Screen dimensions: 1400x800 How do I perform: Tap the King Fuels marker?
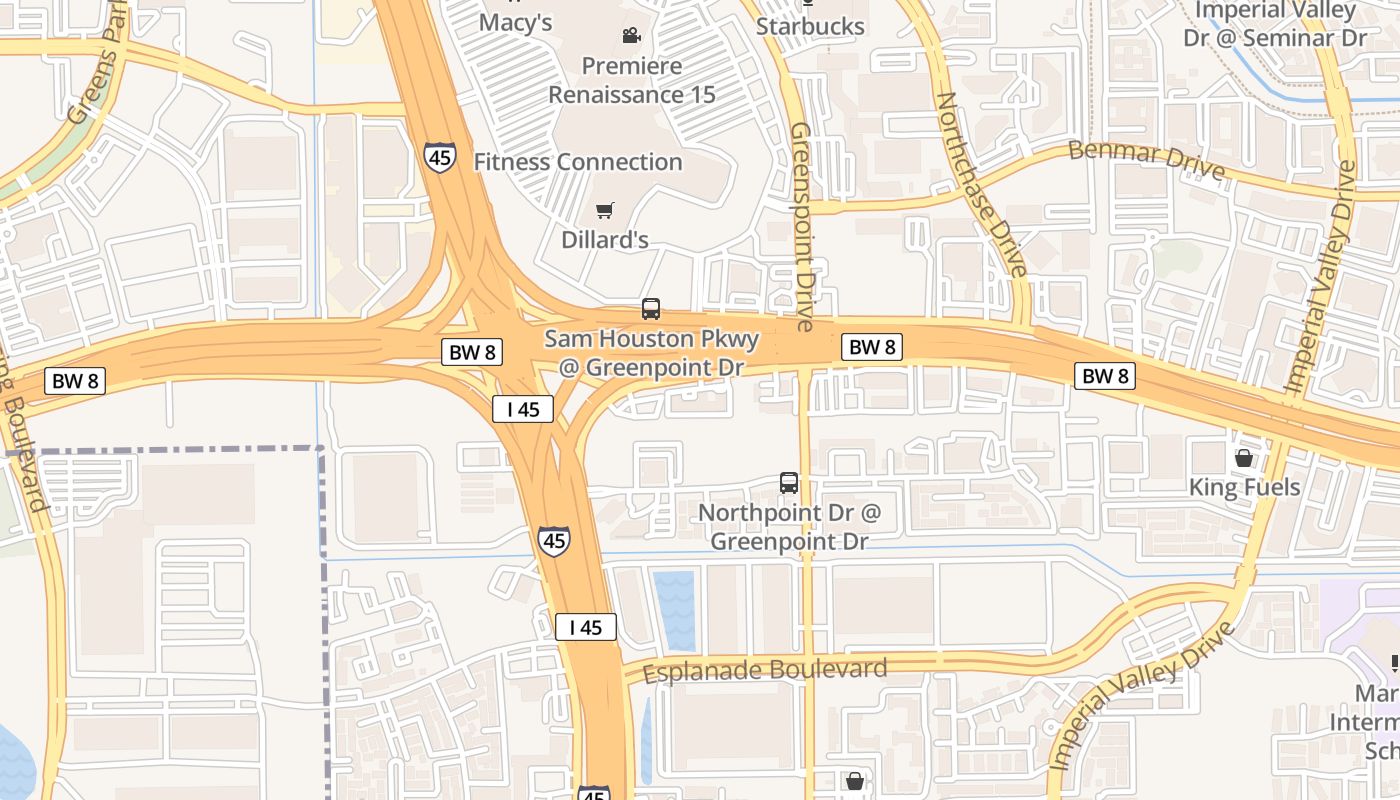coord(1244,459)
